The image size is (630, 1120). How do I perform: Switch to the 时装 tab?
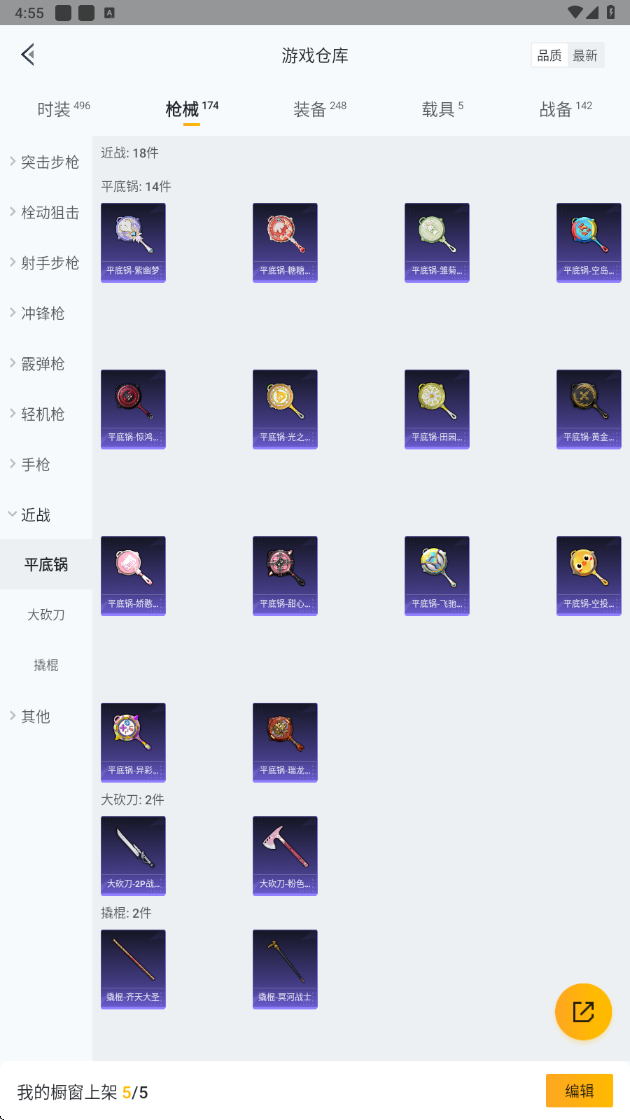click(64, 109)
